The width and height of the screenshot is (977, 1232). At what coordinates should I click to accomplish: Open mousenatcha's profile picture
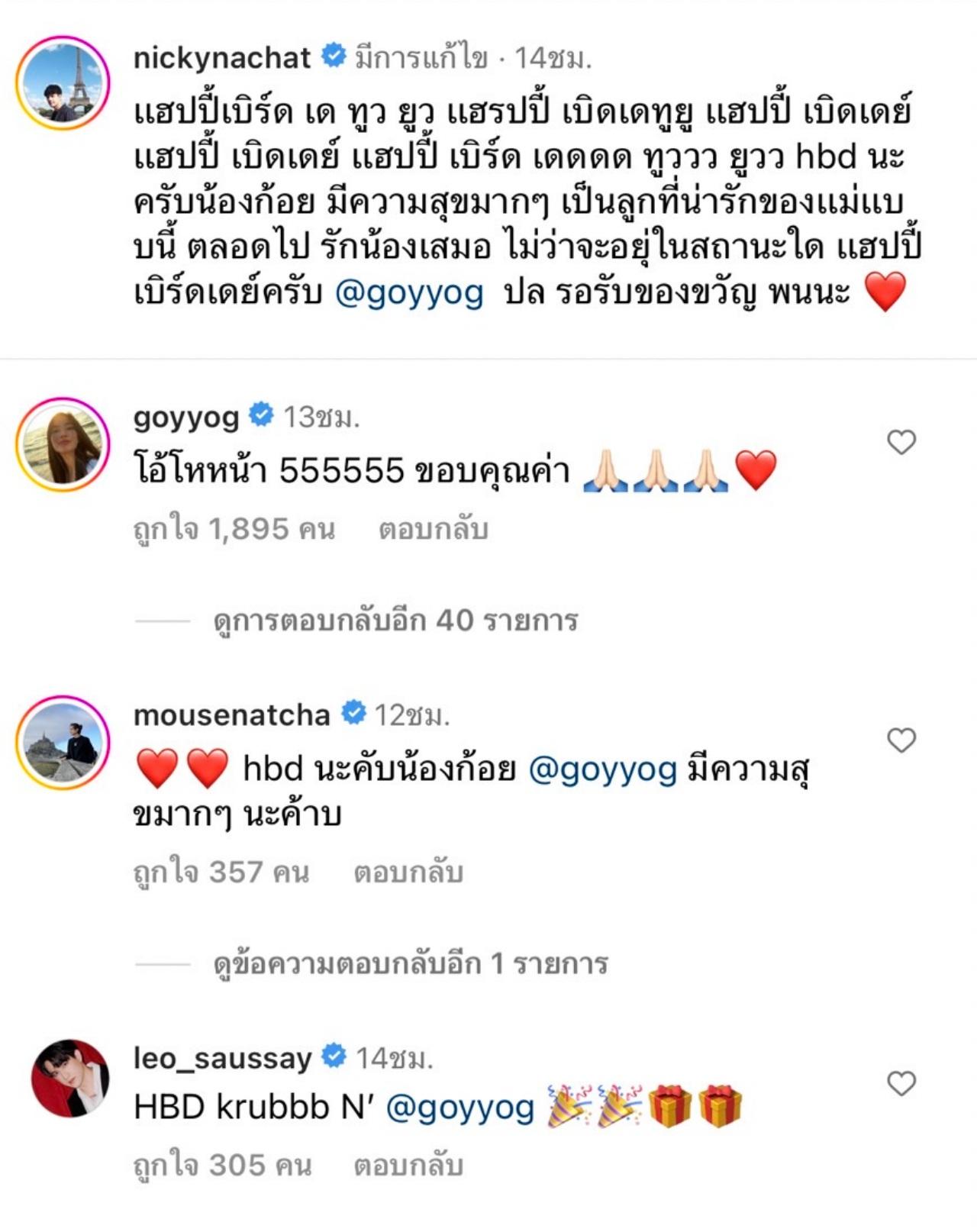63,742
